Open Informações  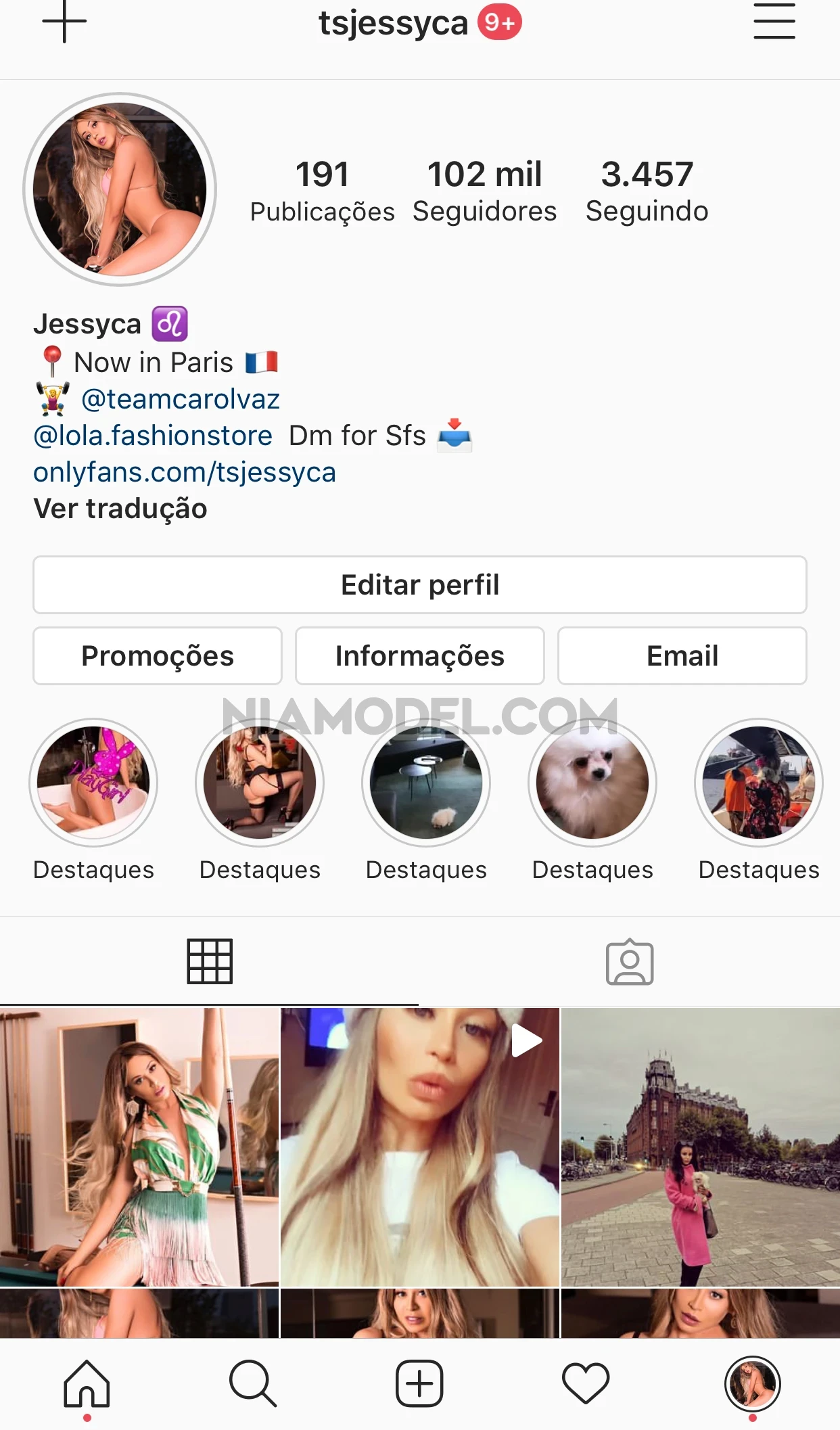tap(420, 656)
